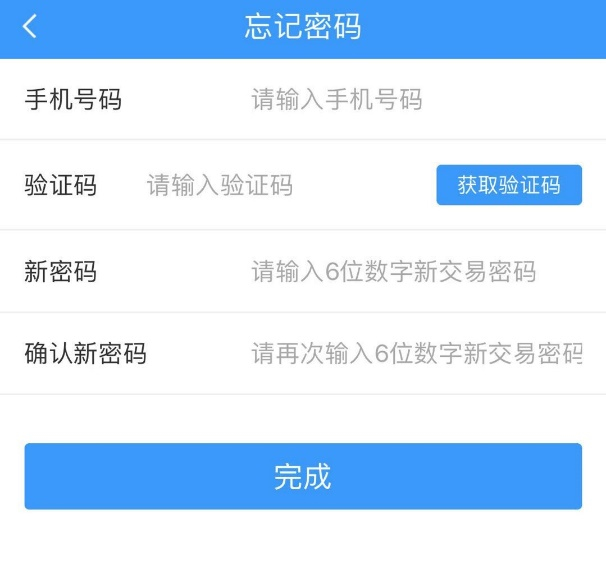
Task: Tap the 获取验证码 button
Action: pos(508,185)
